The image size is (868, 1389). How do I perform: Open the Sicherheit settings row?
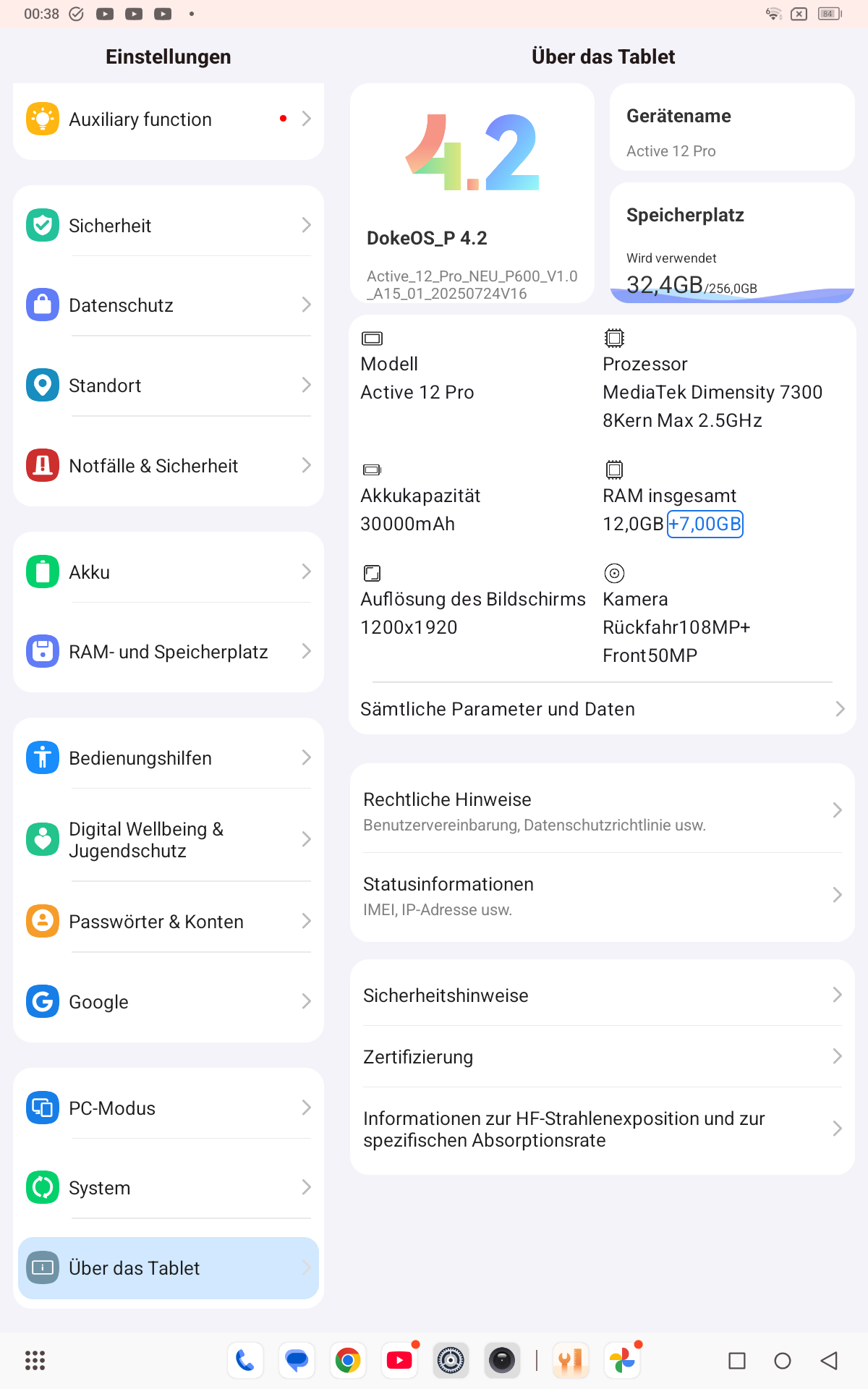click(x=169, y=226)
